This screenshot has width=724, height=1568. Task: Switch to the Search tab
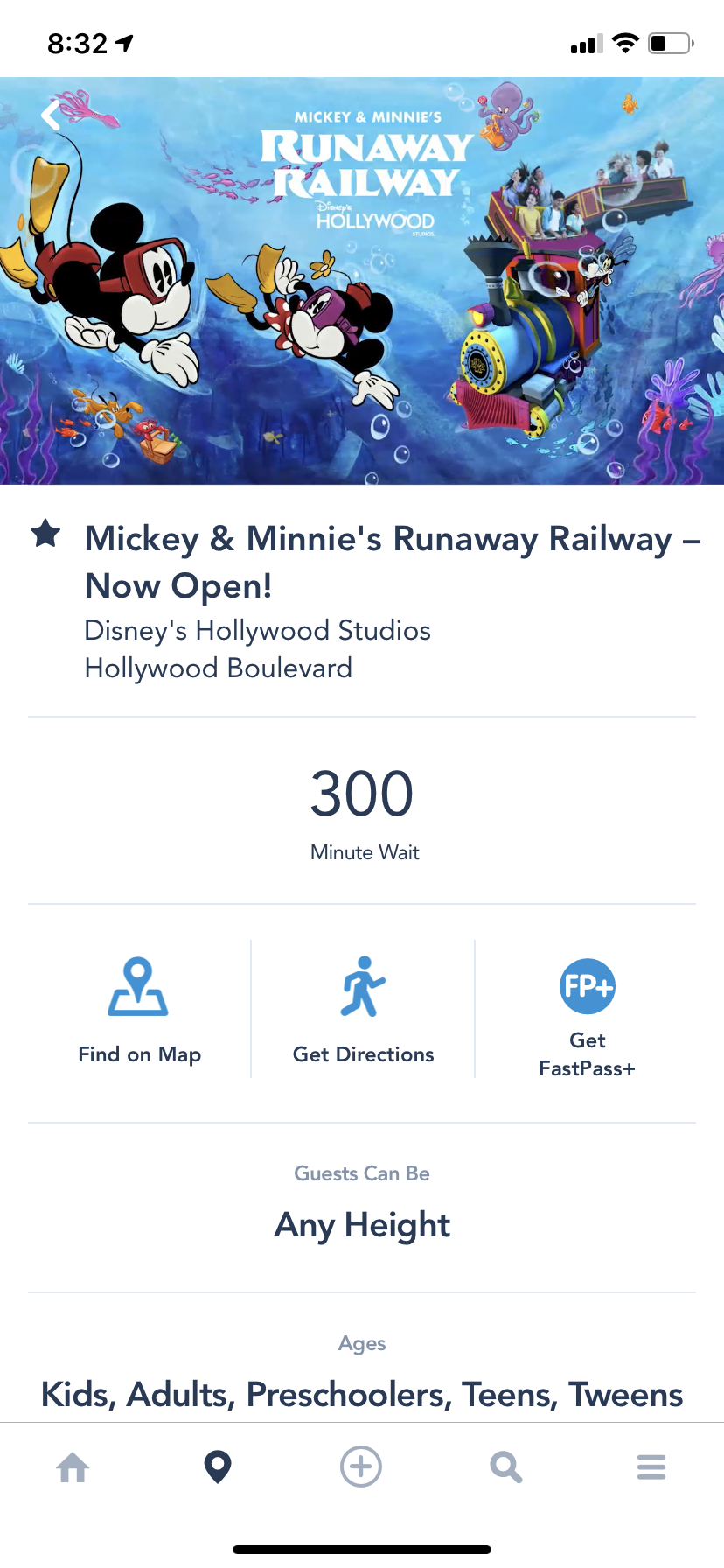pos(506,1467)
